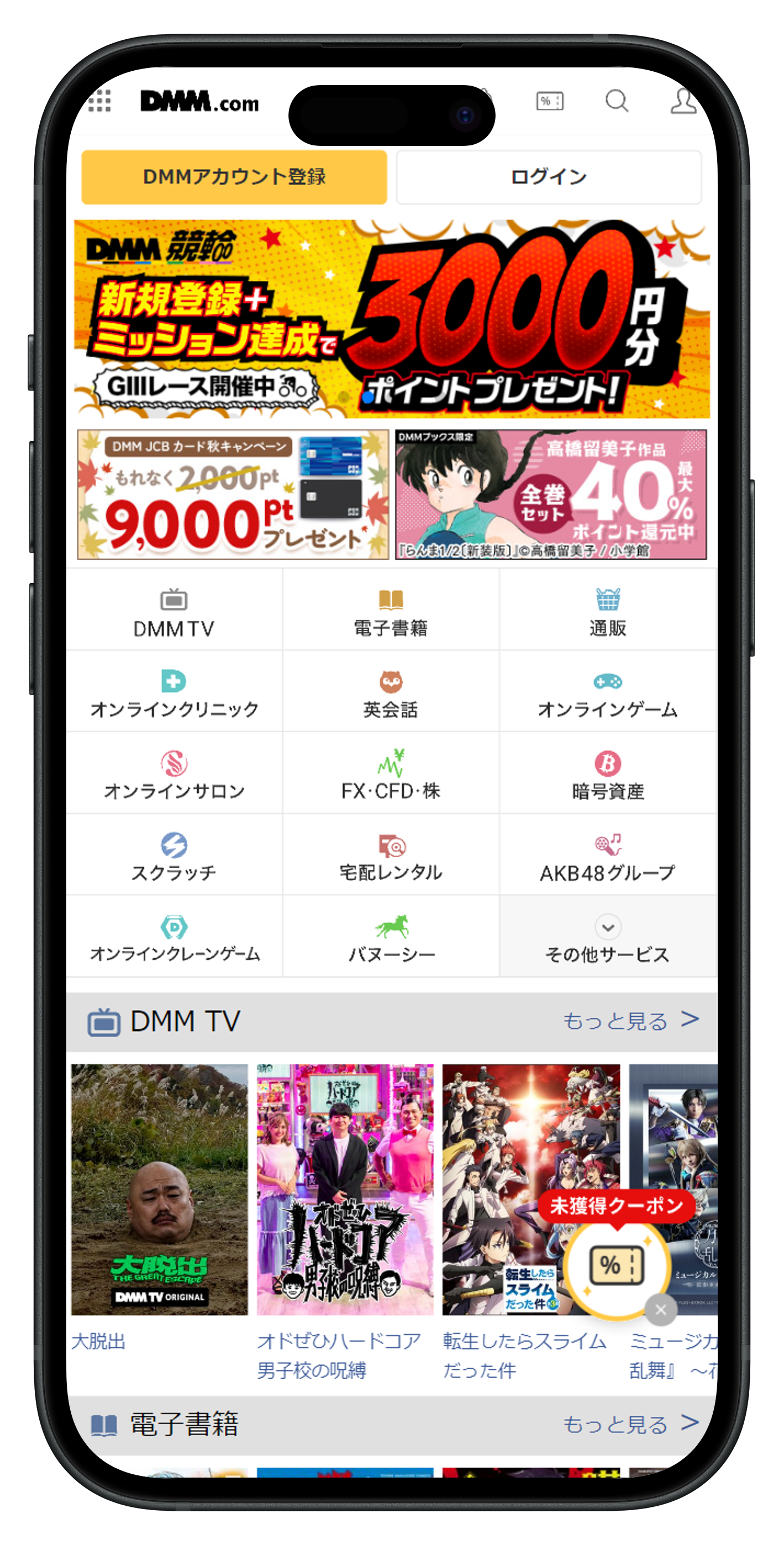784x1545 pixels.
Task: Open the coupon icon in header
Action: pyautogui.click(x=549, y=101)
